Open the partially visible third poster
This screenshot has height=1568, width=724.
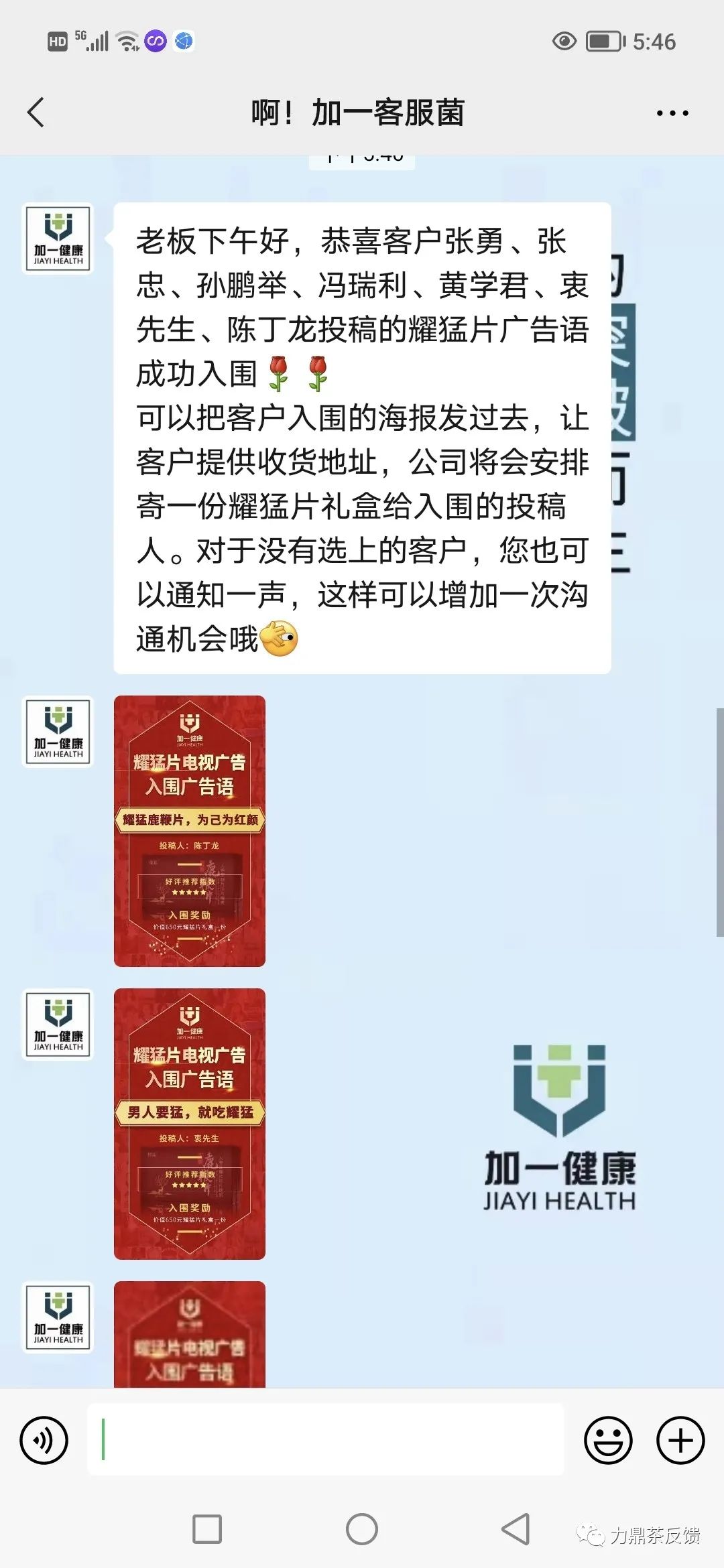(x=190, y=1334)
